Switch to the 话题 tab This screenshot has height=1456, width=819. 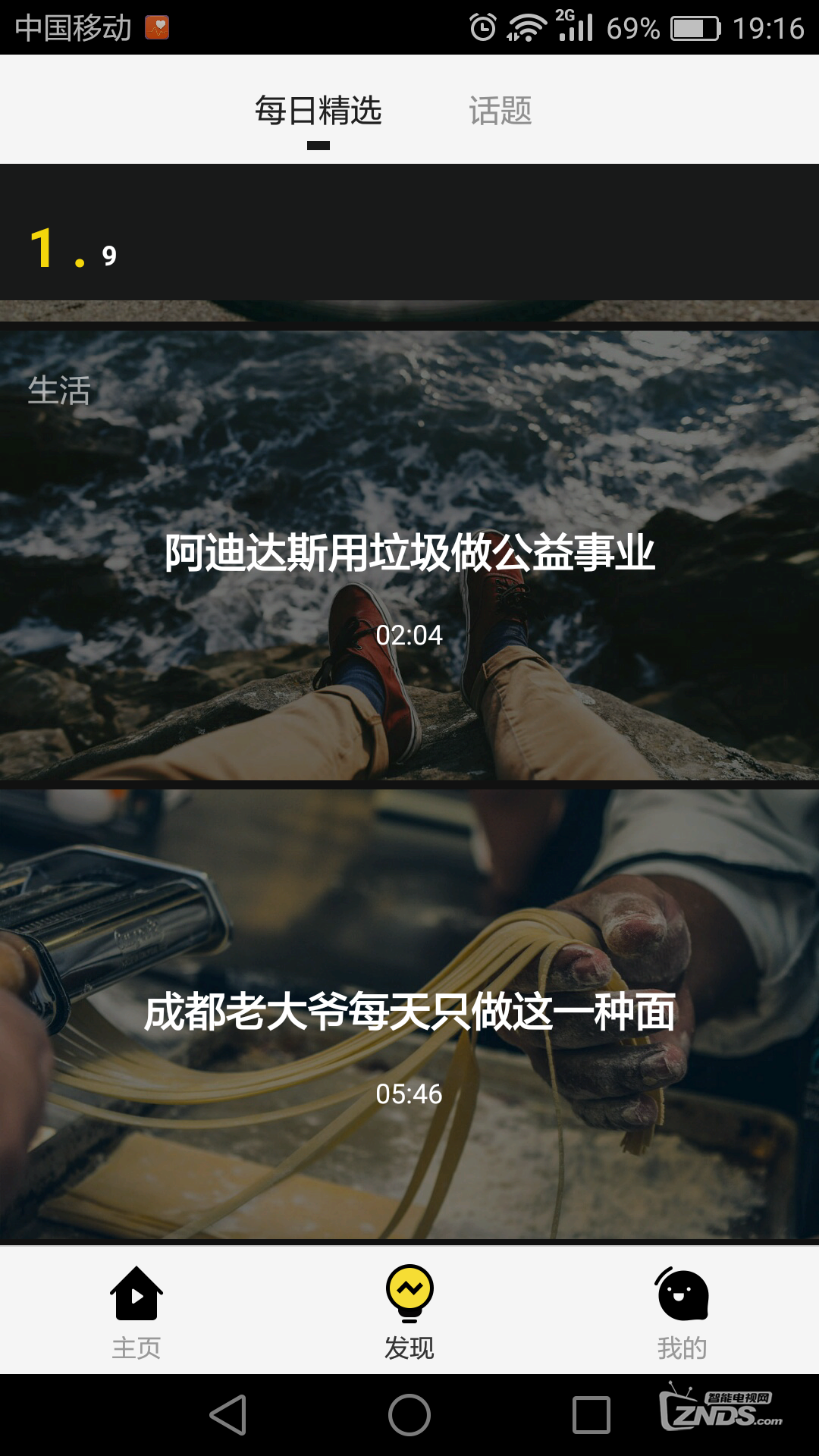(500, 111)
